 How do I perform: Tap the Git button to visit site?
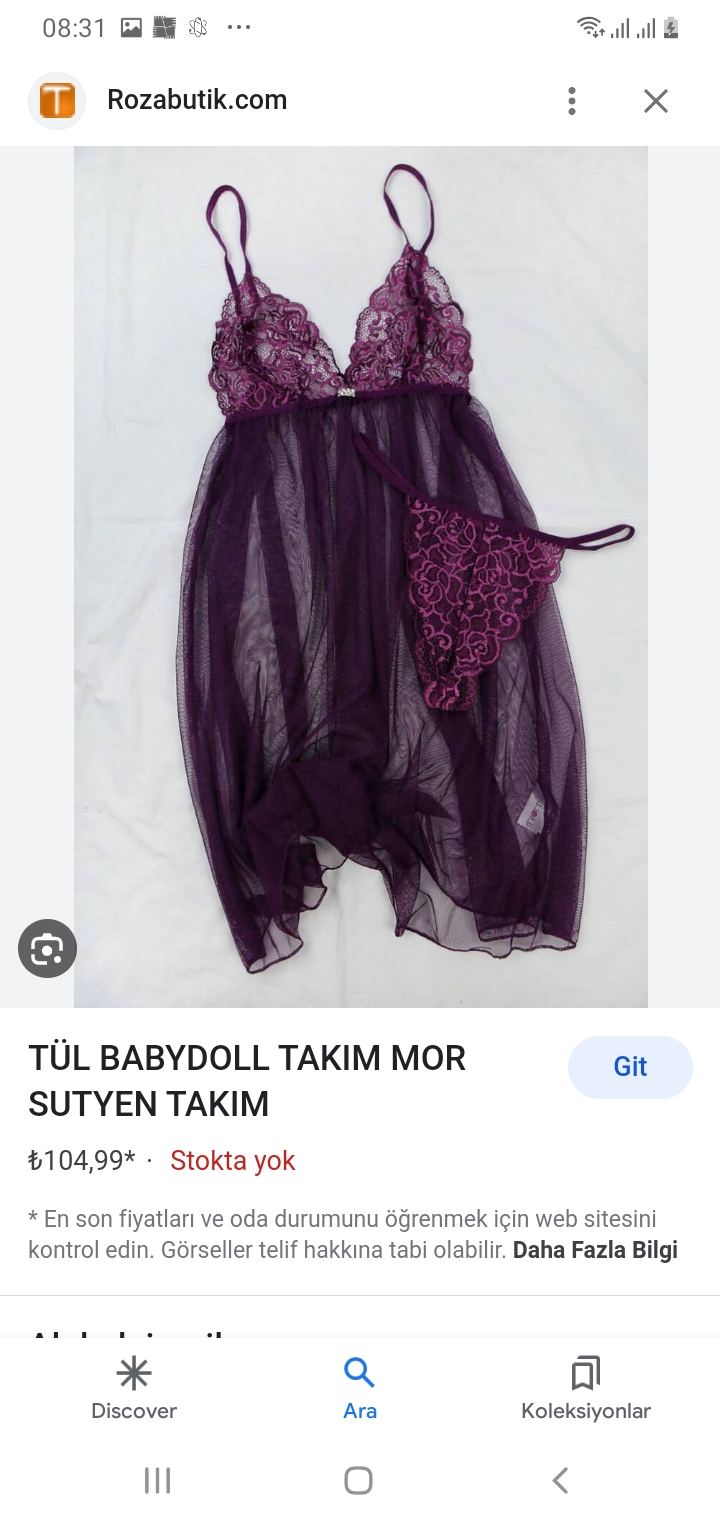point(630,1067)
